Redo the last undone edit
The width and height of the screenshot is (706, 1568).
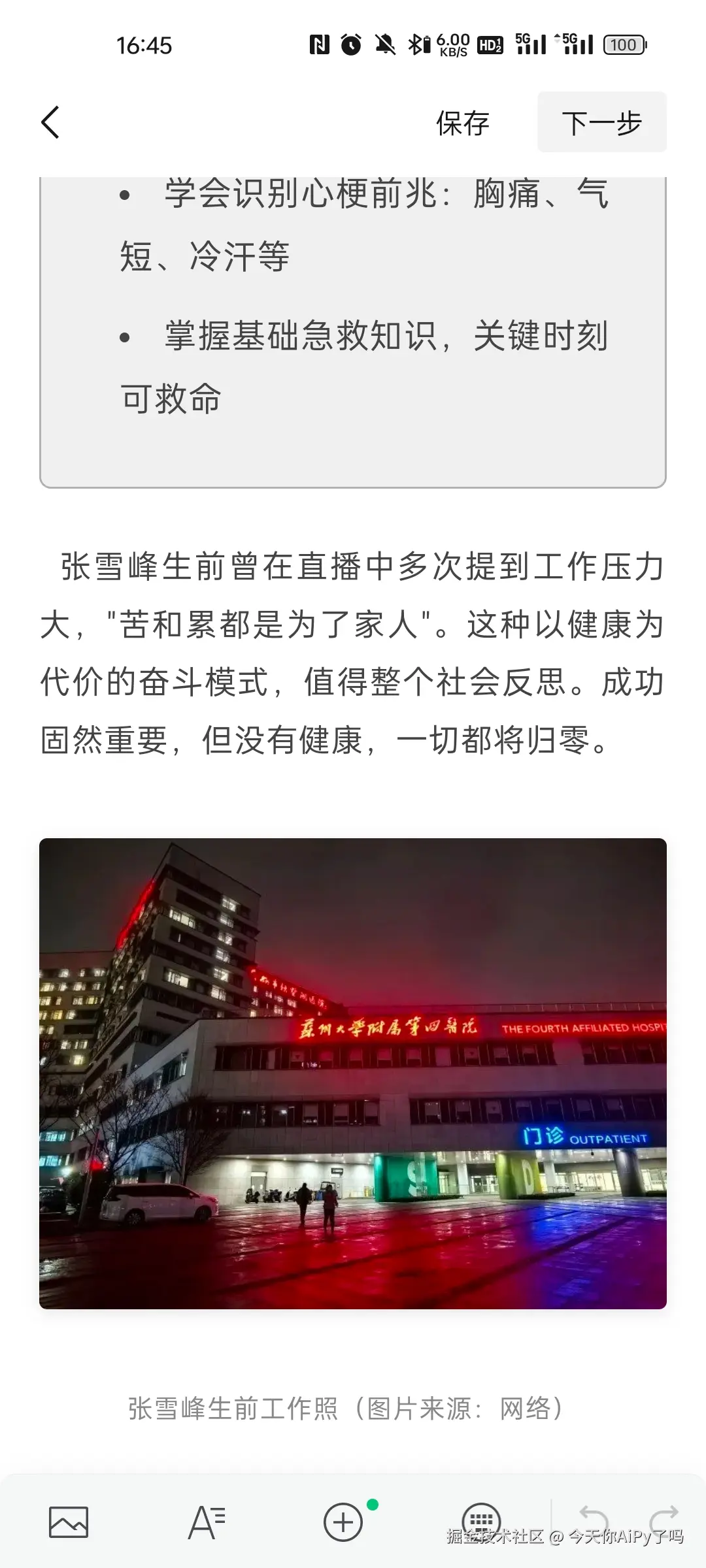click(664, 1521)
